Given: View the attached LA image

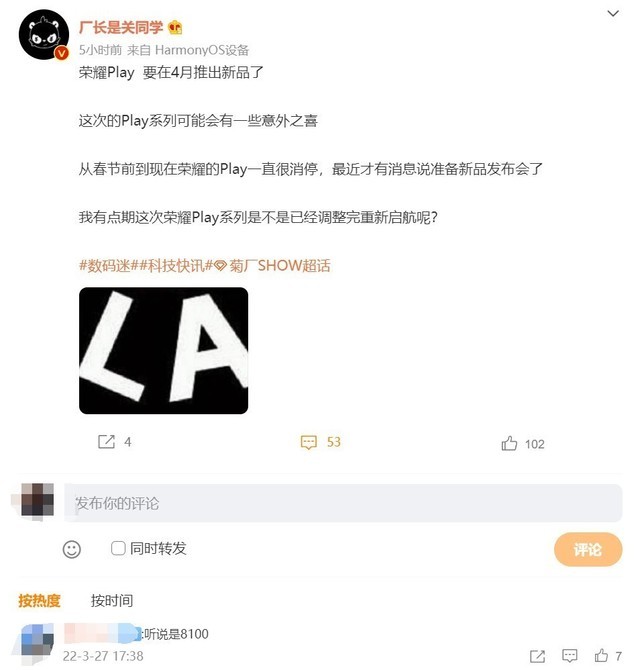Looking at the screenshot, I should tap(163, 350).
